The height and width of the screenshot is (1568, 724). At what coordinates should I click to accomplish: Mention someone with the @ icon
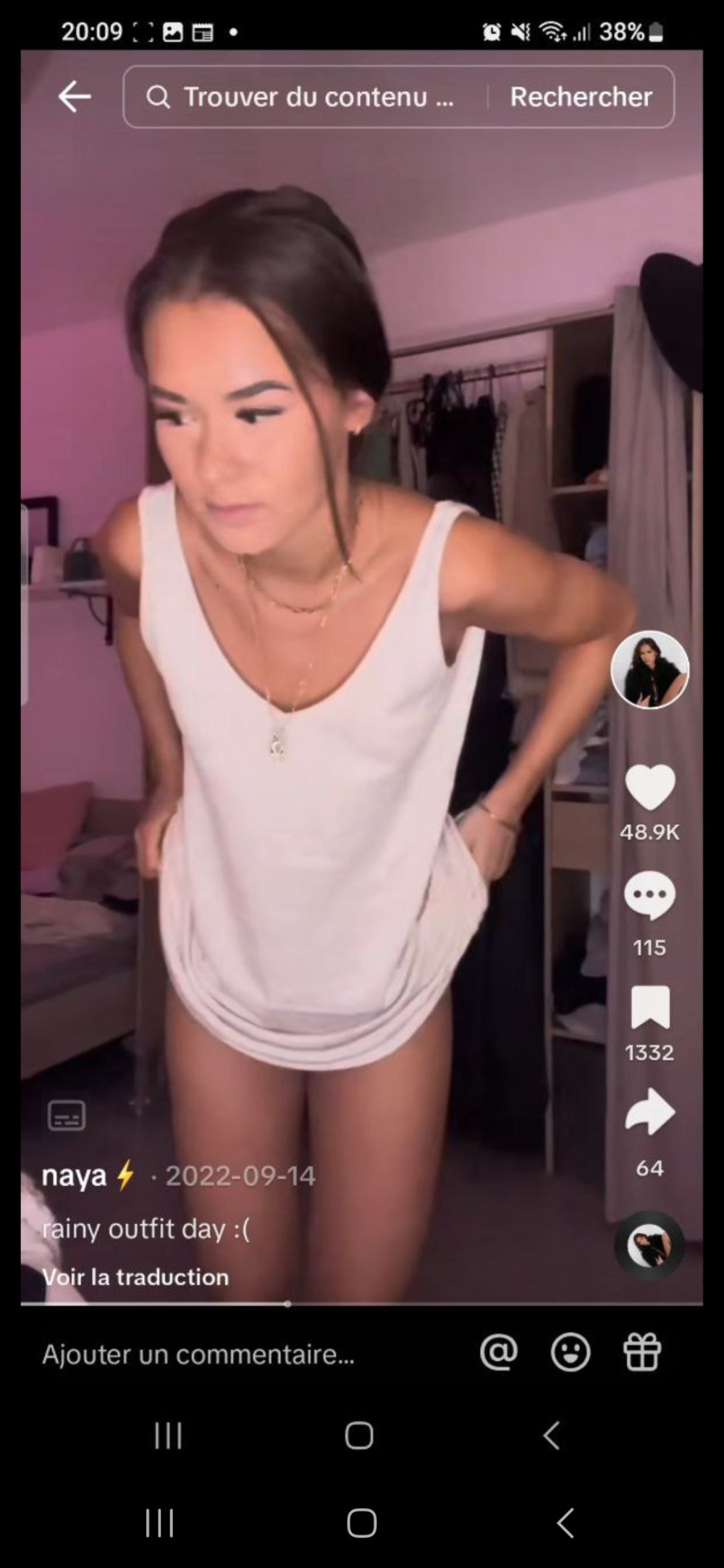499,1352
